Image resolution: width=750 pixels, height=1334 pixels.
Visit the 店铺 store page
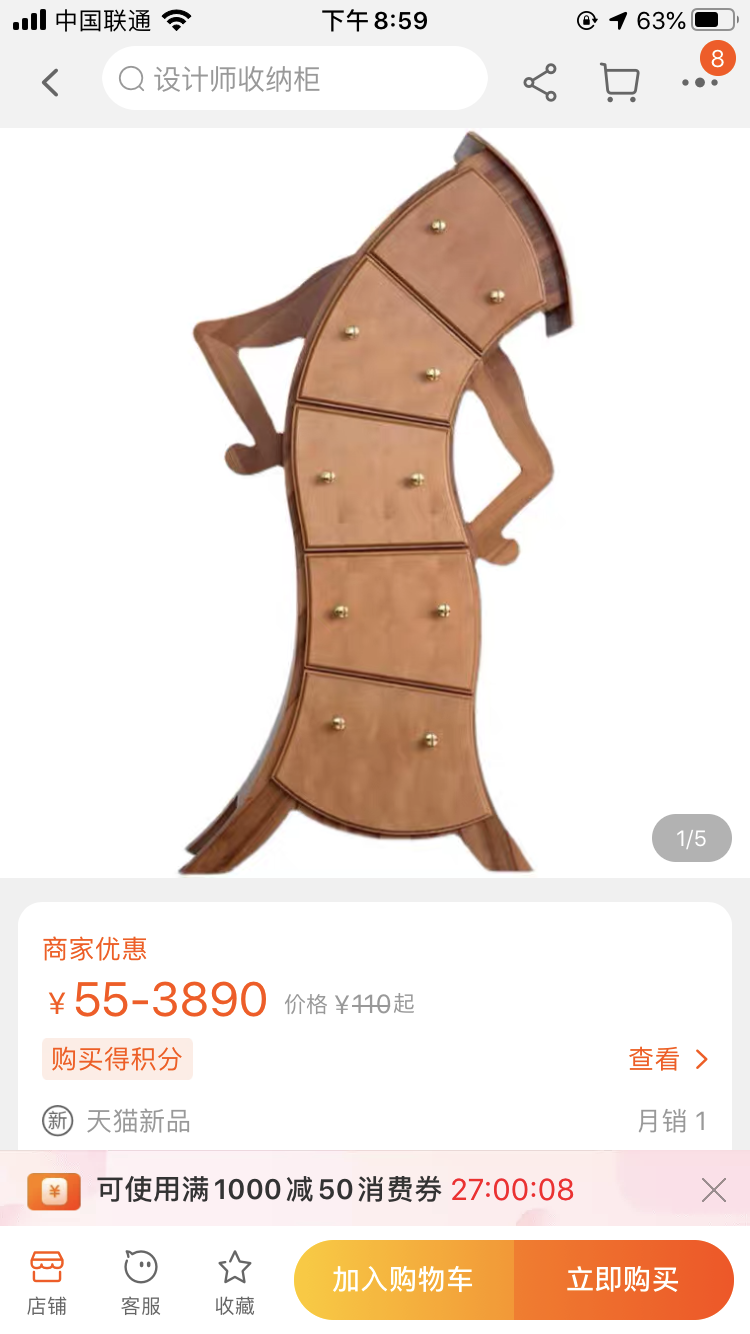(47, 1282)
